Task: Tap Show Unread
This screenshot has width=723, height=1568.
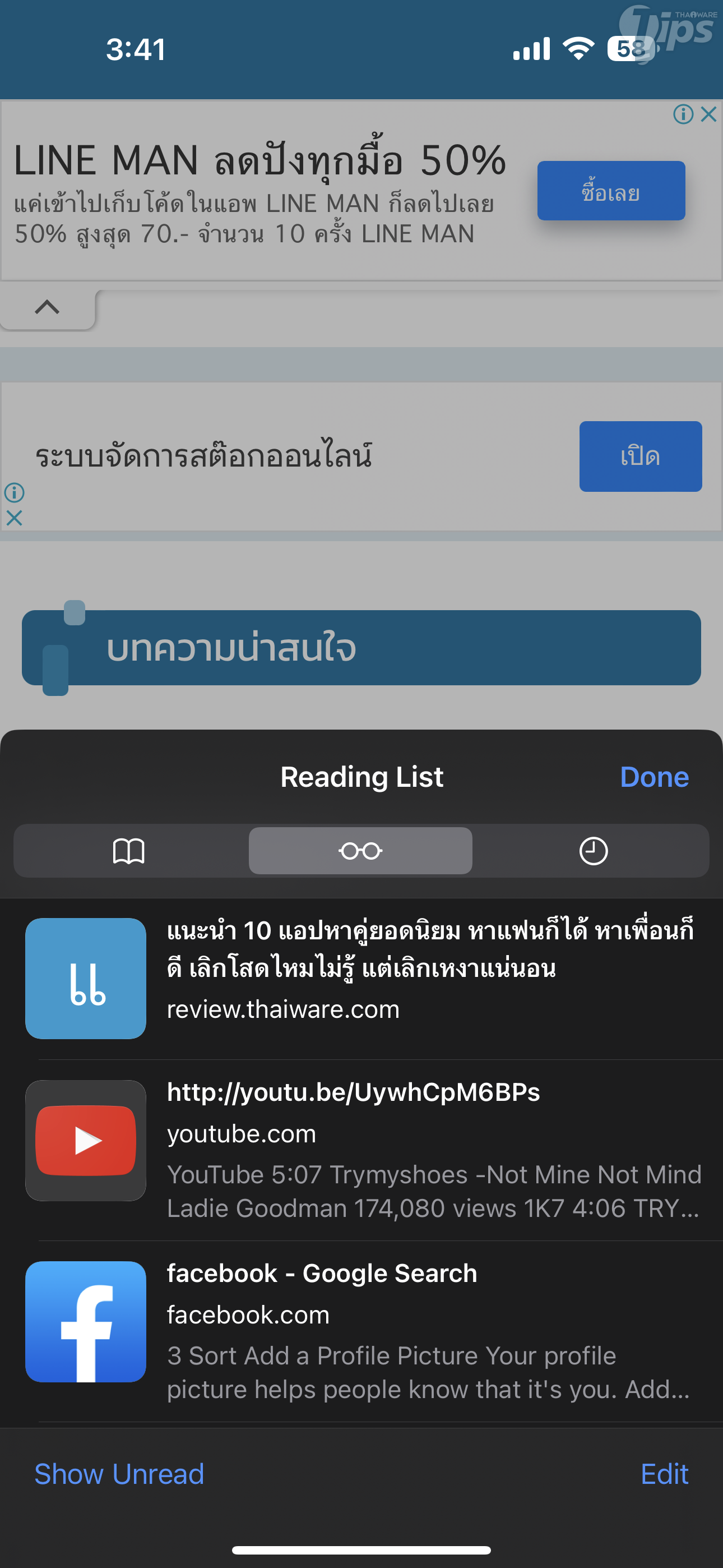Action: tap(119, 1474)
